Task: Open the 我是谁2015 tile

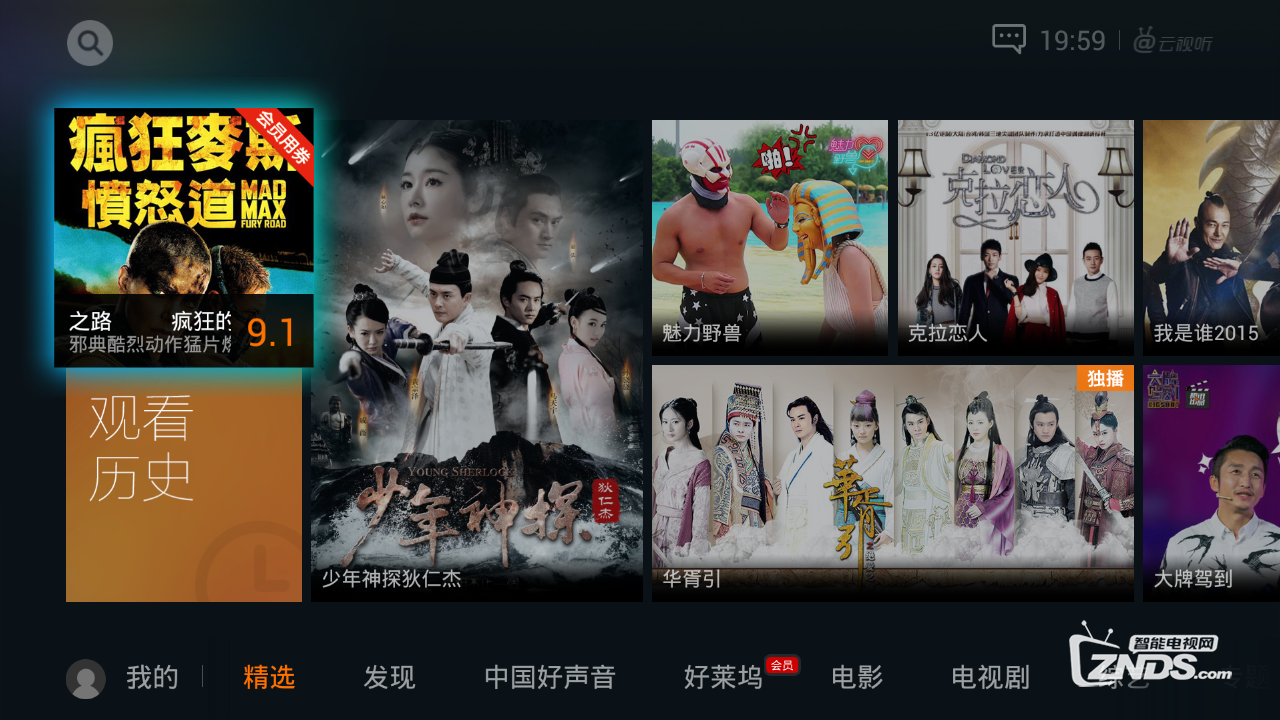Action: coord(1211,237)
